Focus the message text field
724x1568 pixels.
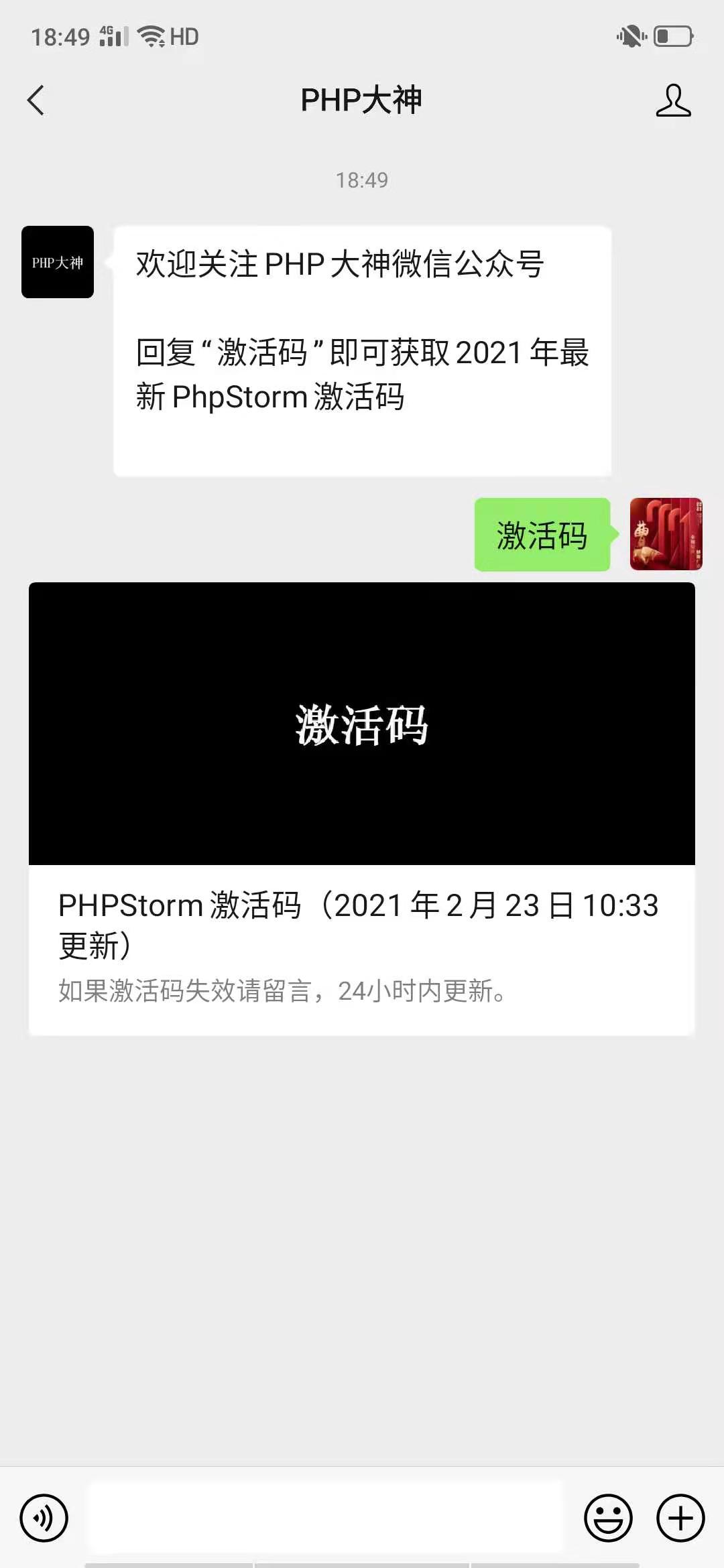tap(326, 1518)
